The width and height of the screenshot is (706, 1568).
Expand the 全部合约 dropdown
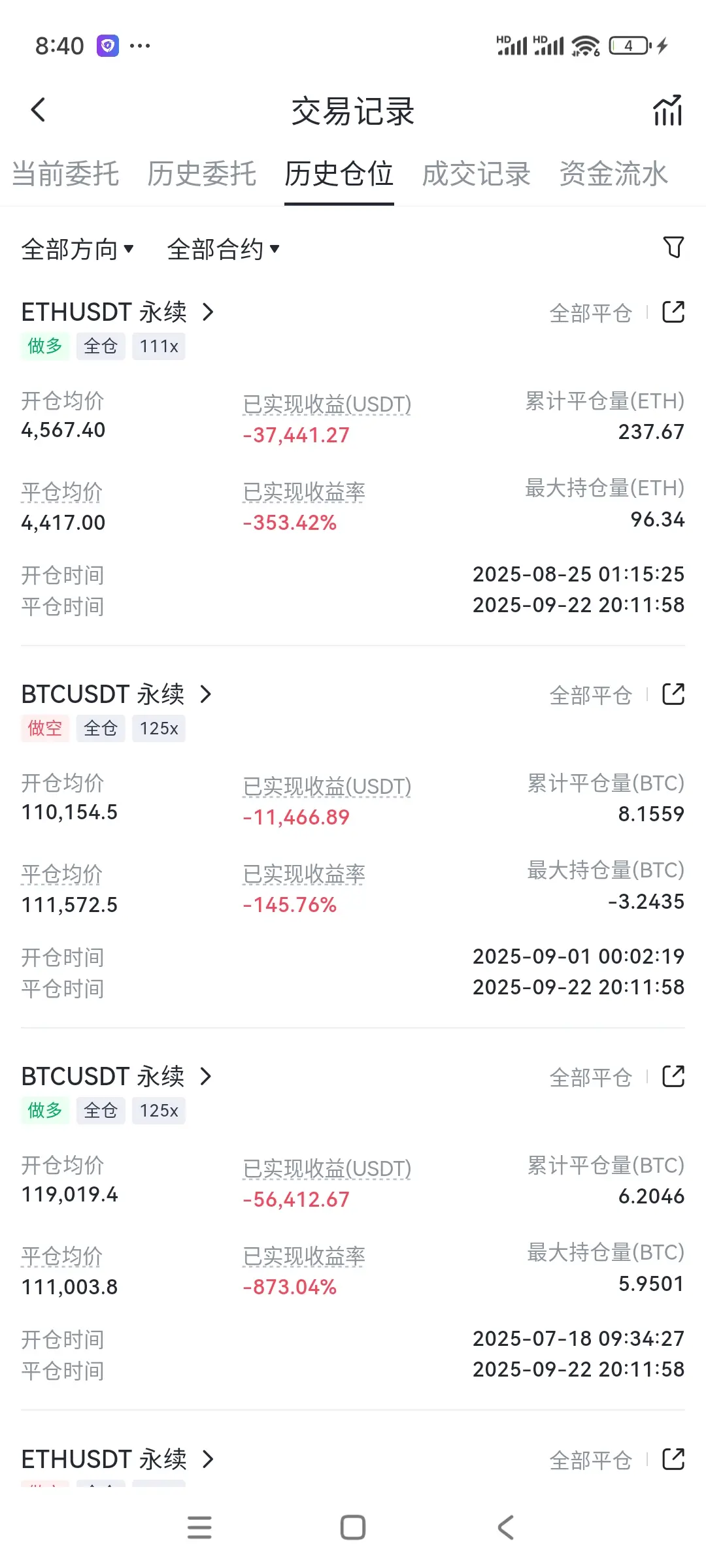(223, 249)
